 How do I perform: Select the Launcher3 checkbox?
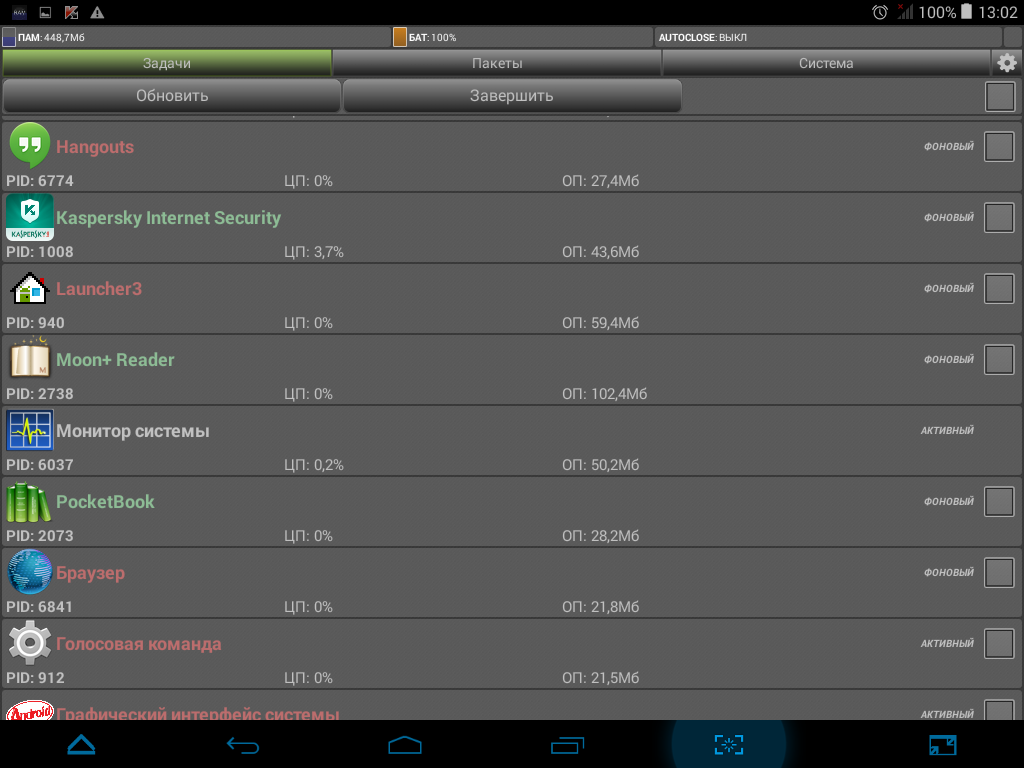click(x=999, y=289)
